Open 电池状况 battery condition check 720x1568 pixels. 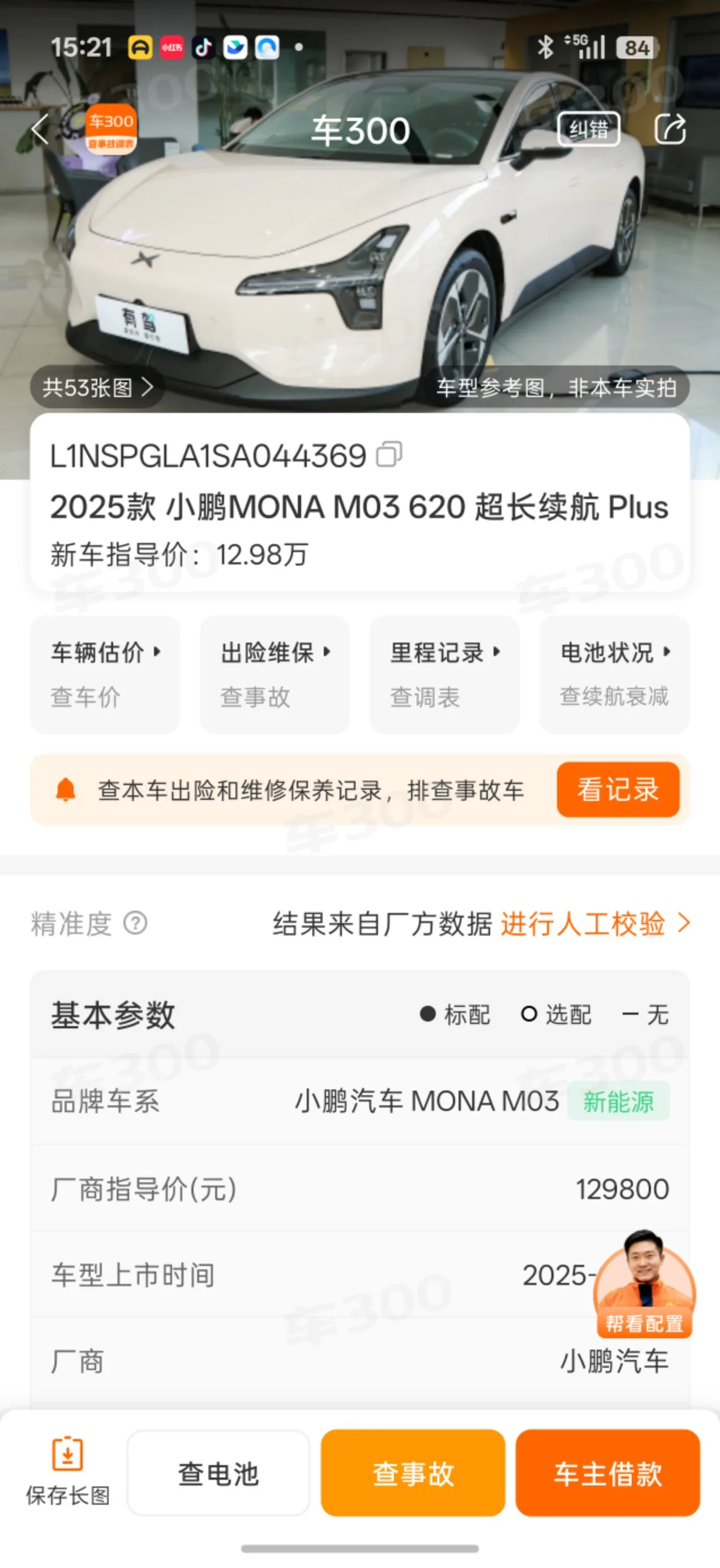click(615, 674)
